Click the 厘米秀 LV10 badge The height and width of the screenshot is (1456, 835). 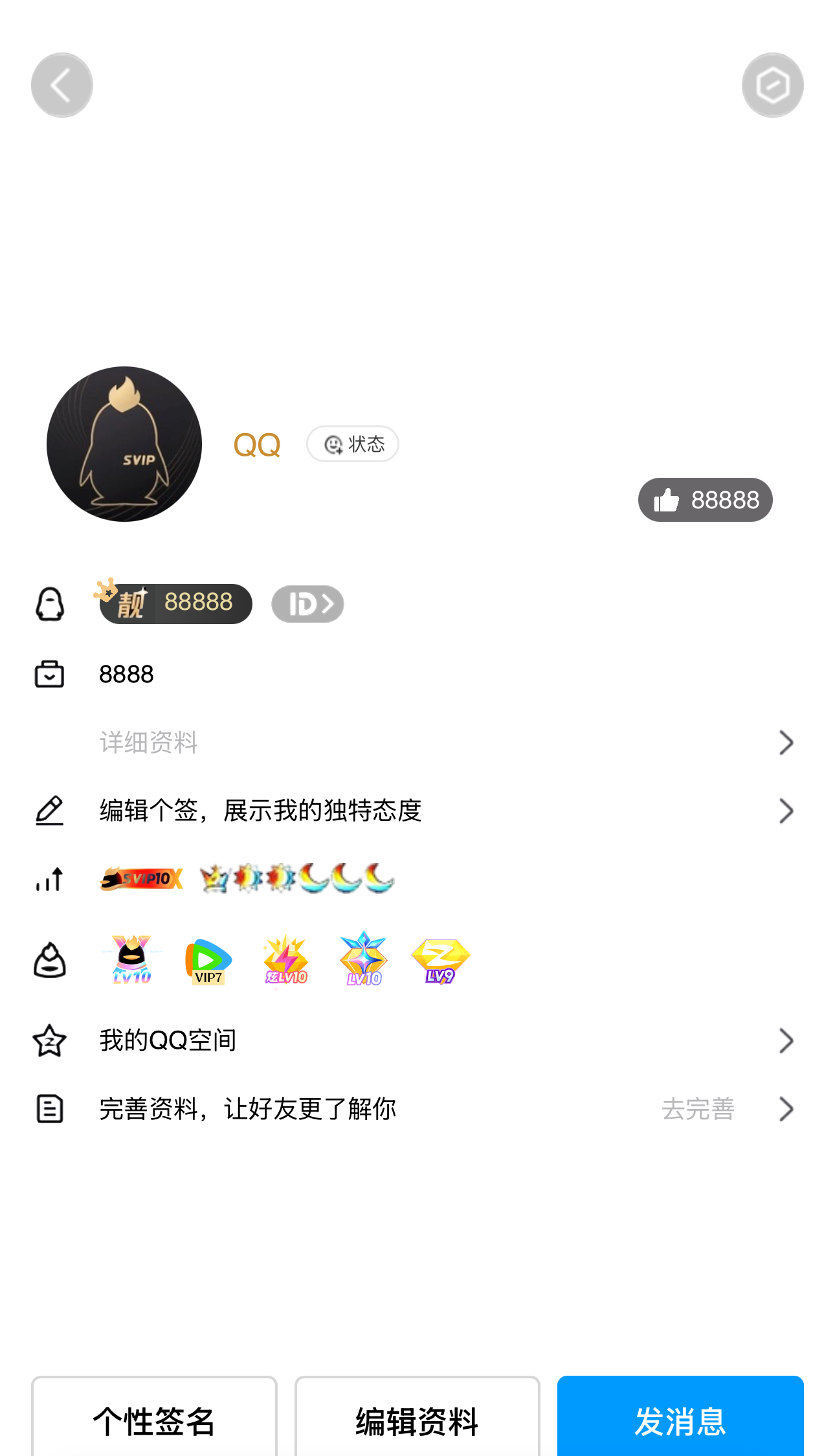[x=129, y=960]
